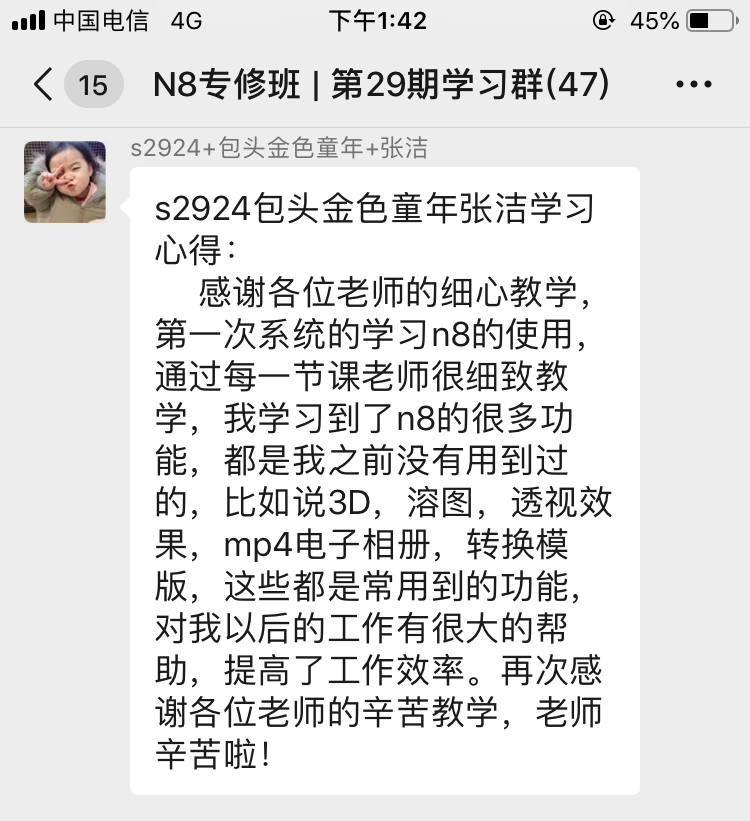Image resolution: width=750 pixels, height=821 pixels.
Task: Open the profile via 张洁's avatar
Action: click(65, 181)
